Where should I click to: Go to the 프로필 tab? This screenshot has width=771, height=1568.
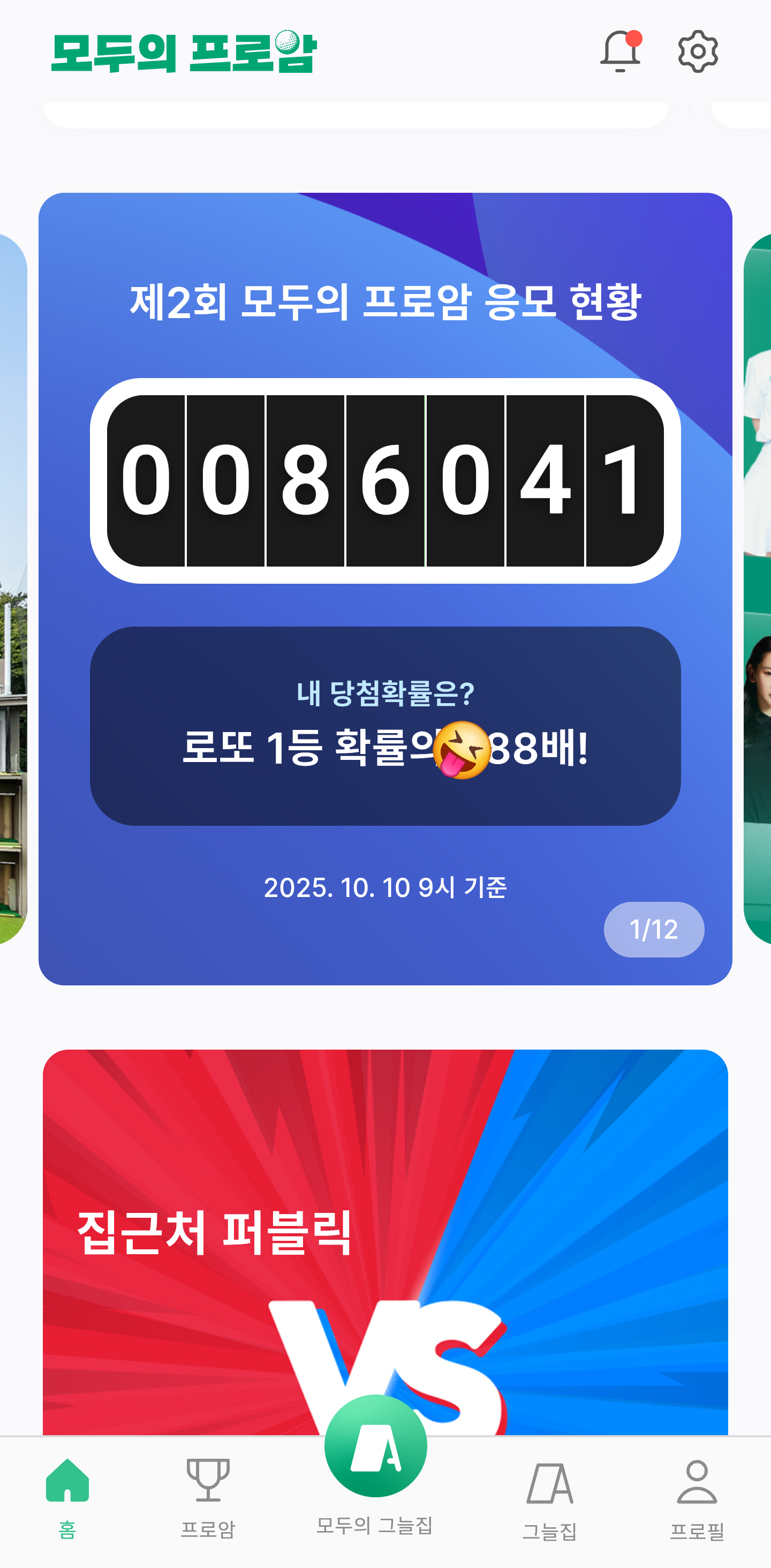click(697, 1498)
